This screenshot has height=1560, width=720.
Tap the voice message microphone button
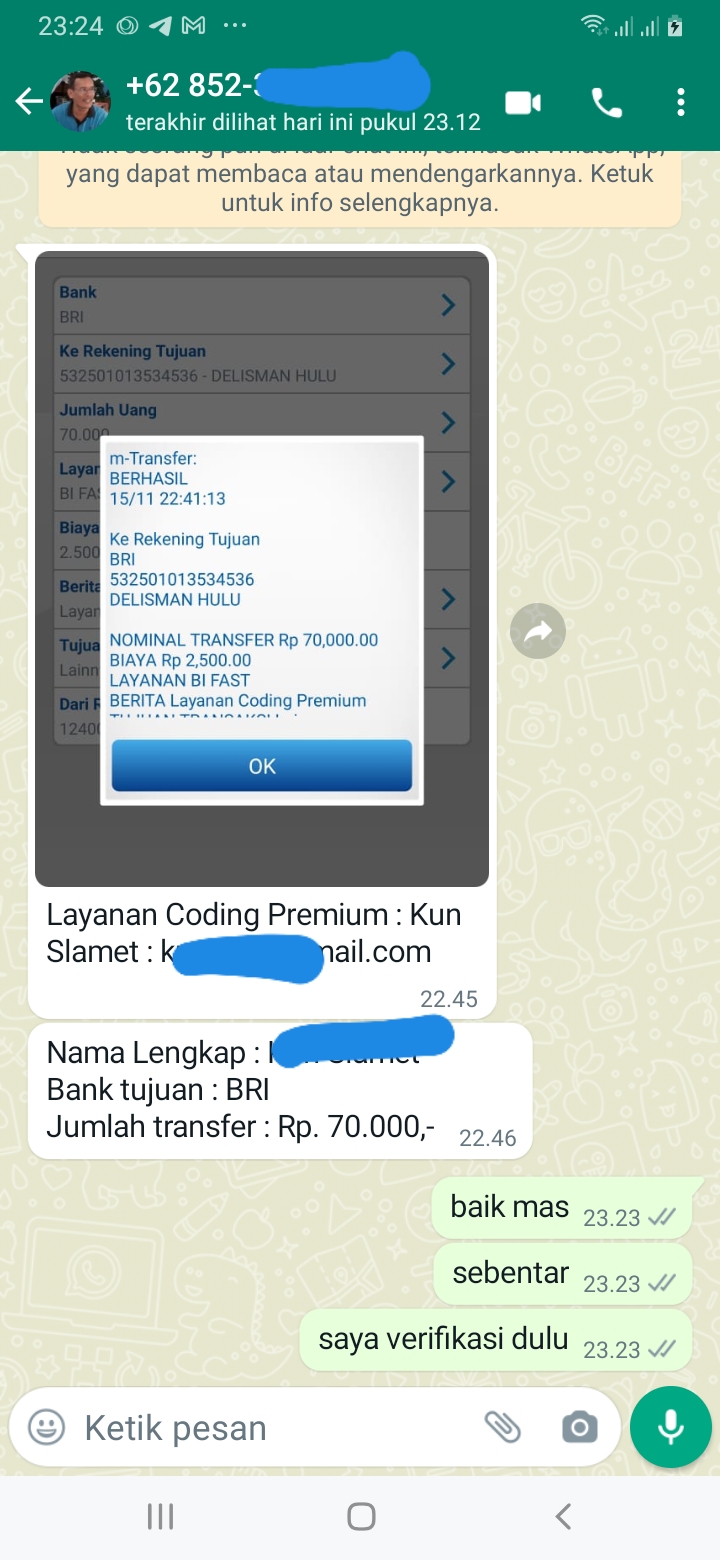tap(671, 1427)
